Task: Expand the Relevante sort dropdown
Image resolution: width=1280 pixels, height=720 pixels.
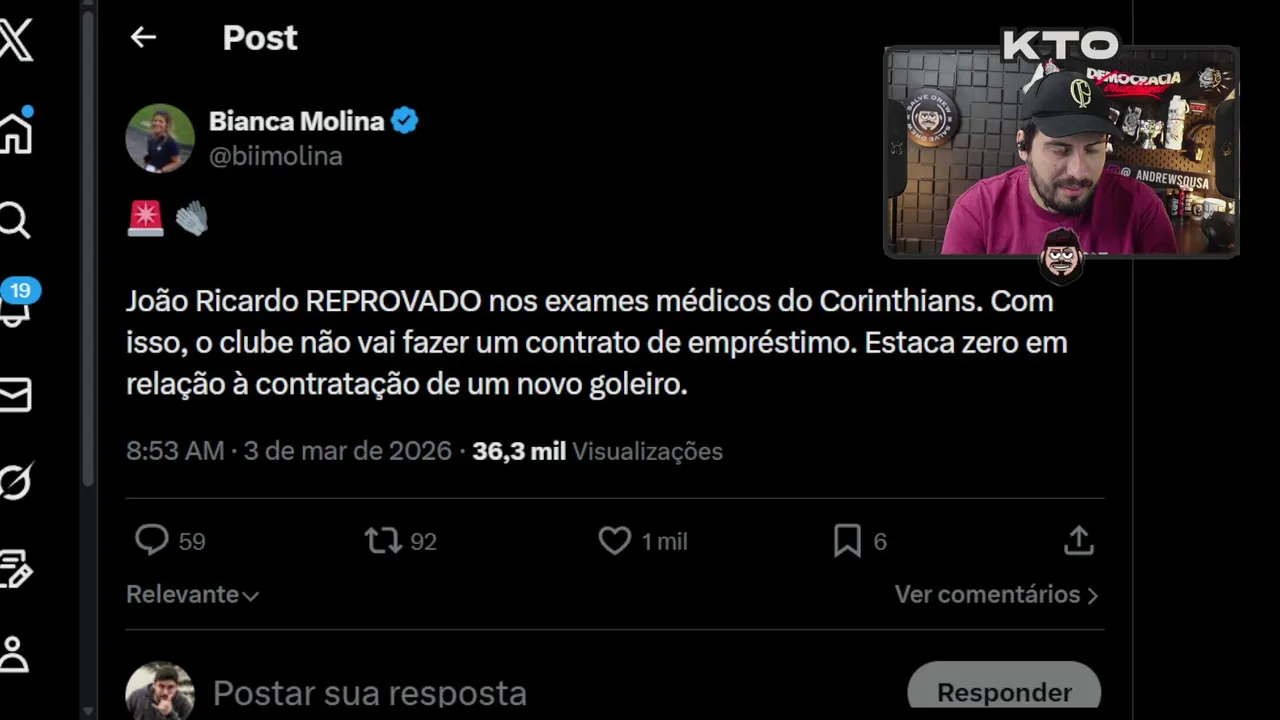Action: click(x=192, y=595)
